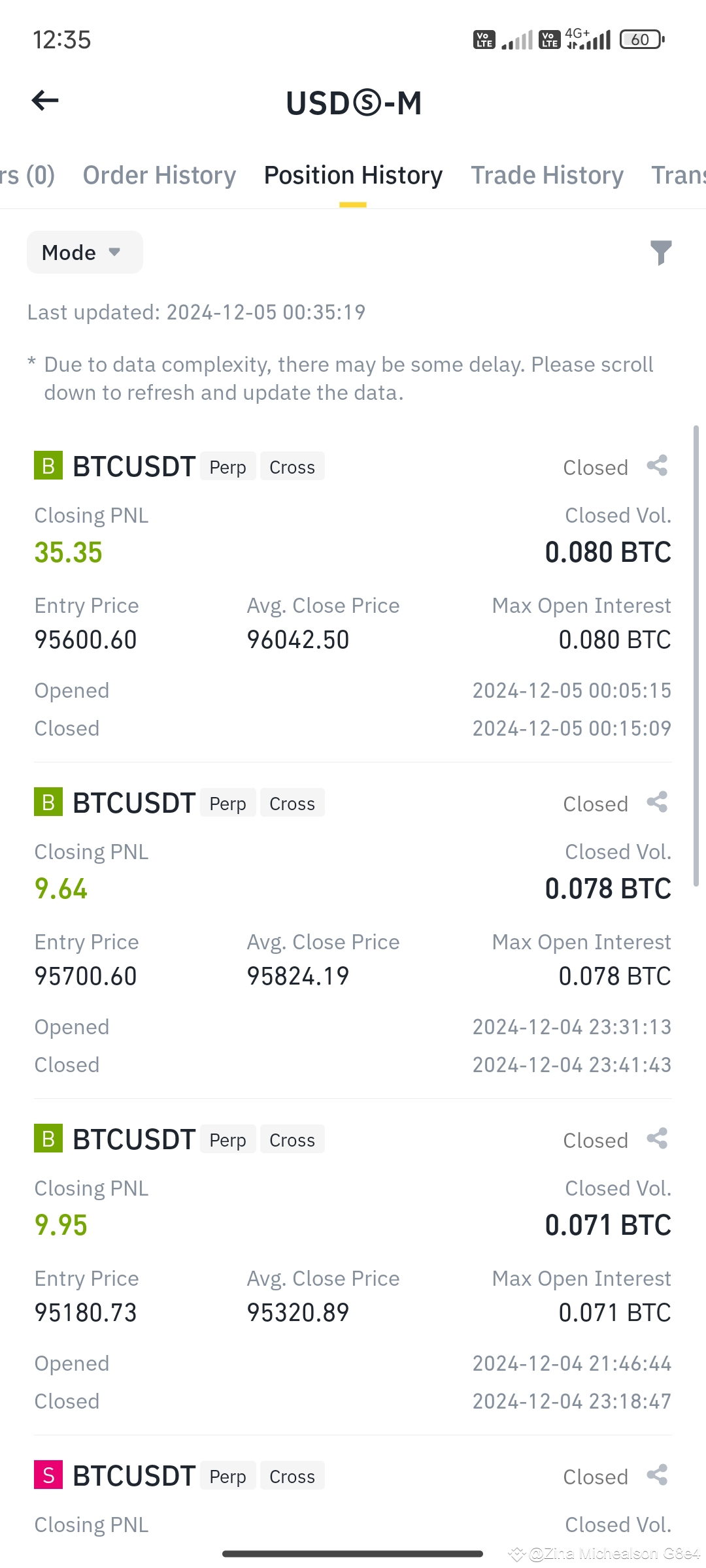Open the filter icon at top right
The width and height of the screenshot is (706, 1568).
[x=661, y=253]
